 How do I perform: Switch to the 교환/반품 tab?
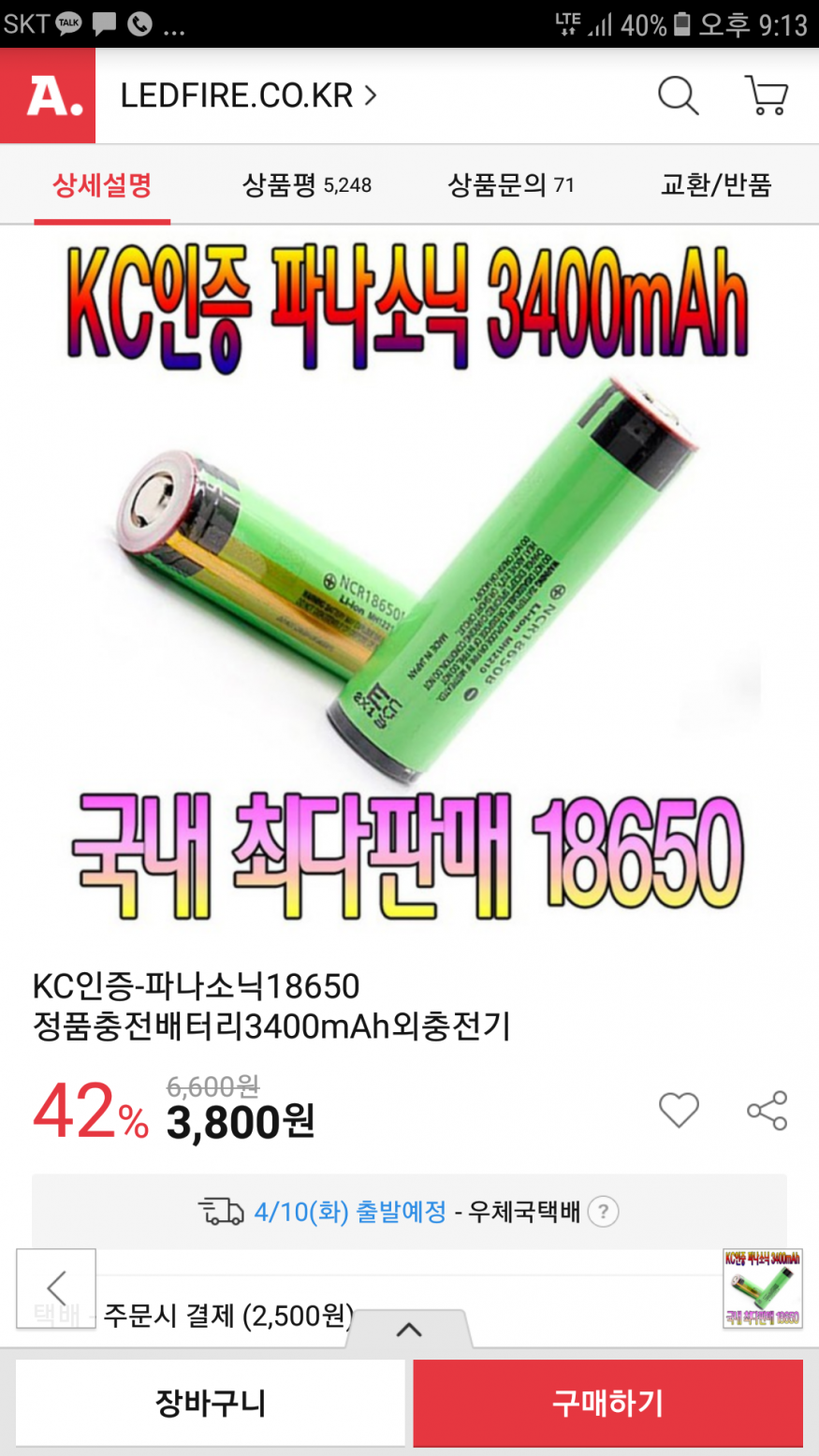pyautogui.click(x=716, y=185)
